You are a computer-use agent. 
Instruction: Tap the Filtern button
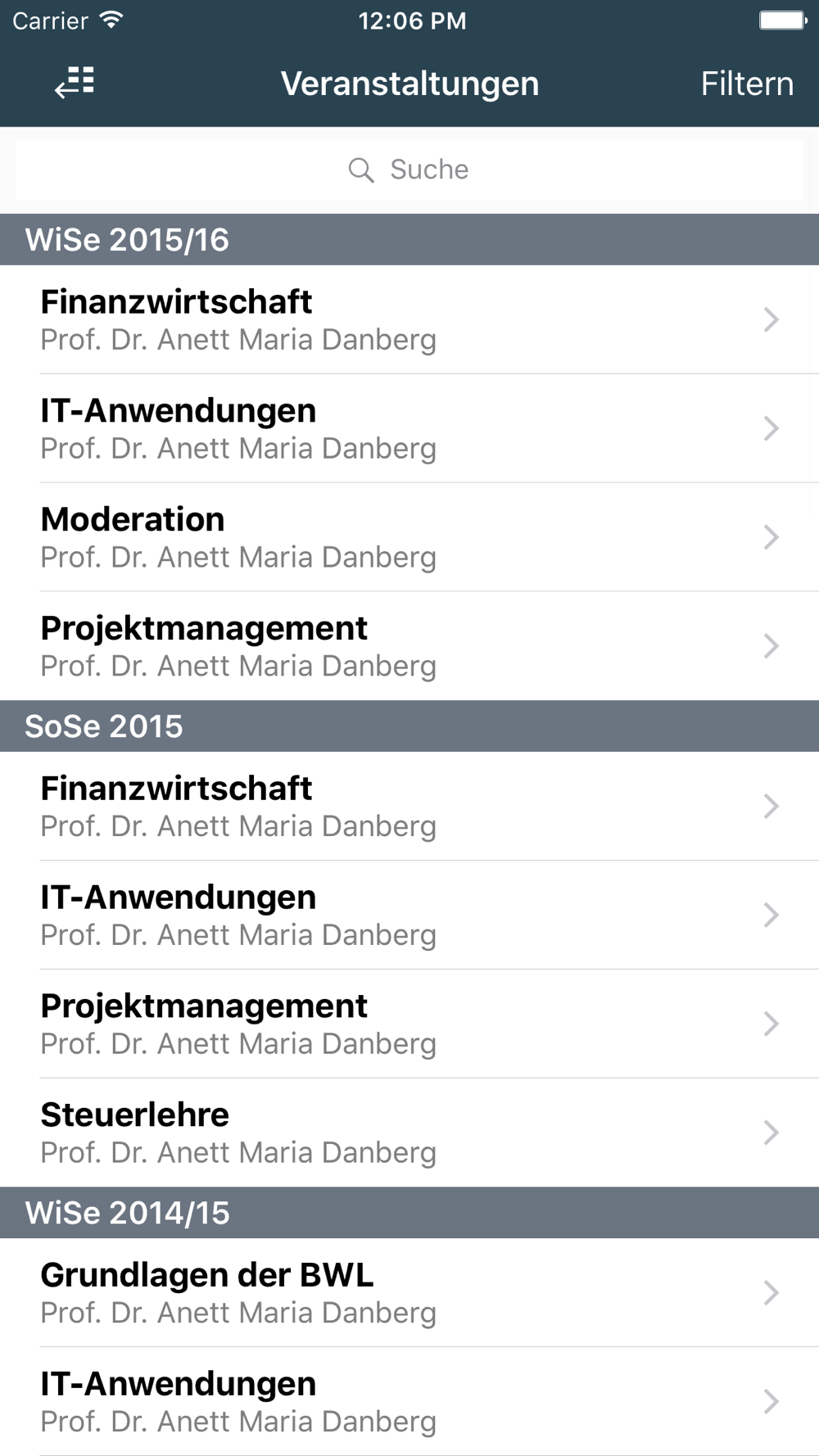tap(747, 84)
